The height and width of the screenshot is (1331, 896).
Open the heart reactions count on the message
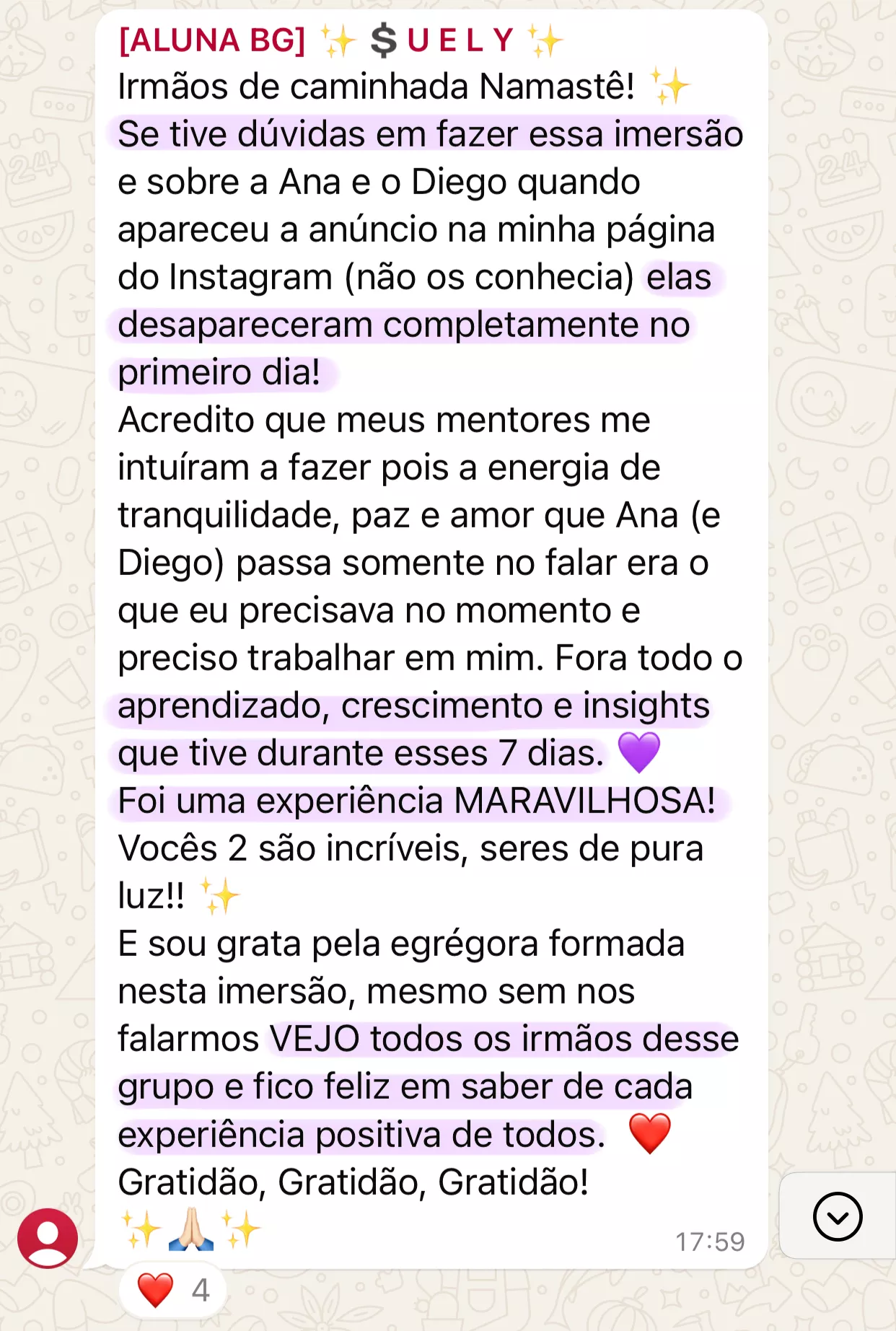point(173,1290)
